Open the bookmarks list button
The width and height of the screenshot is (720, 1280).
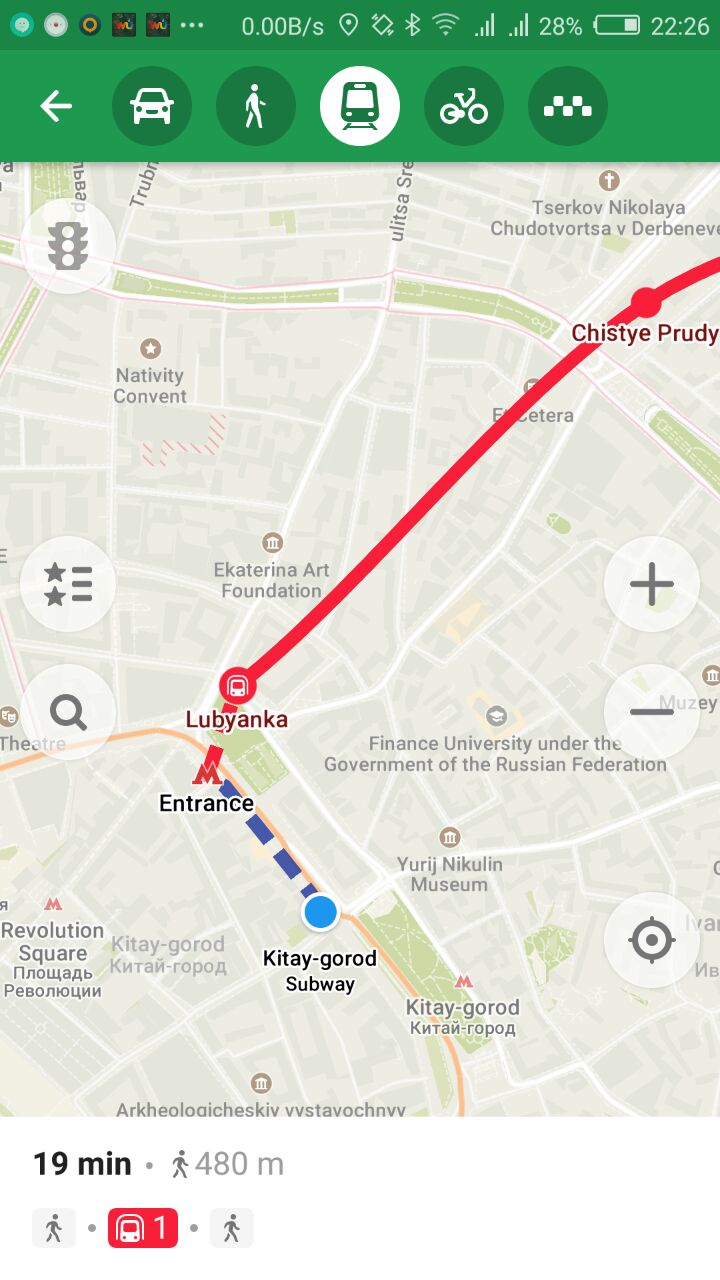[x=68, y=584]
